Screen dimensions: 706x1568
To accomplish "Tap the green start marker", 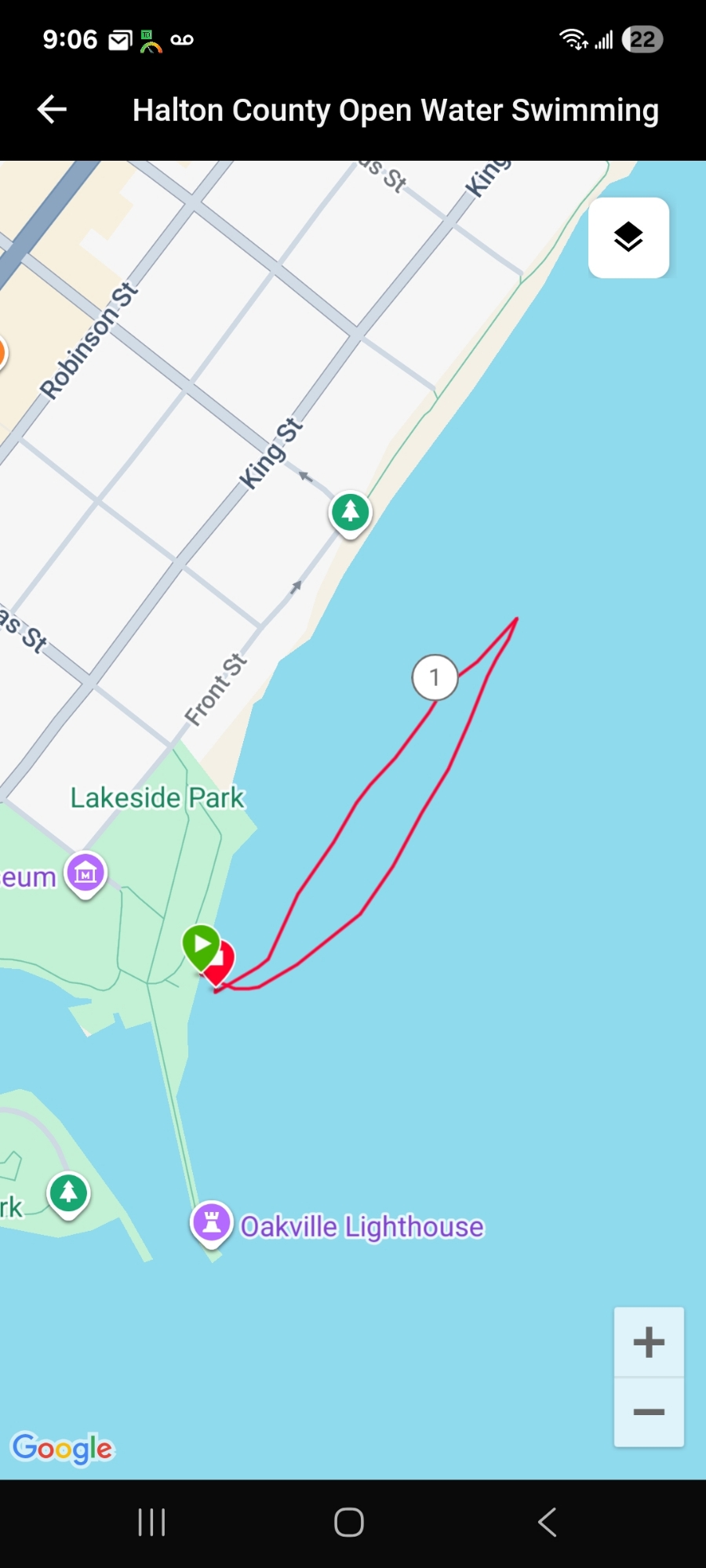I will tap(201, 945).
